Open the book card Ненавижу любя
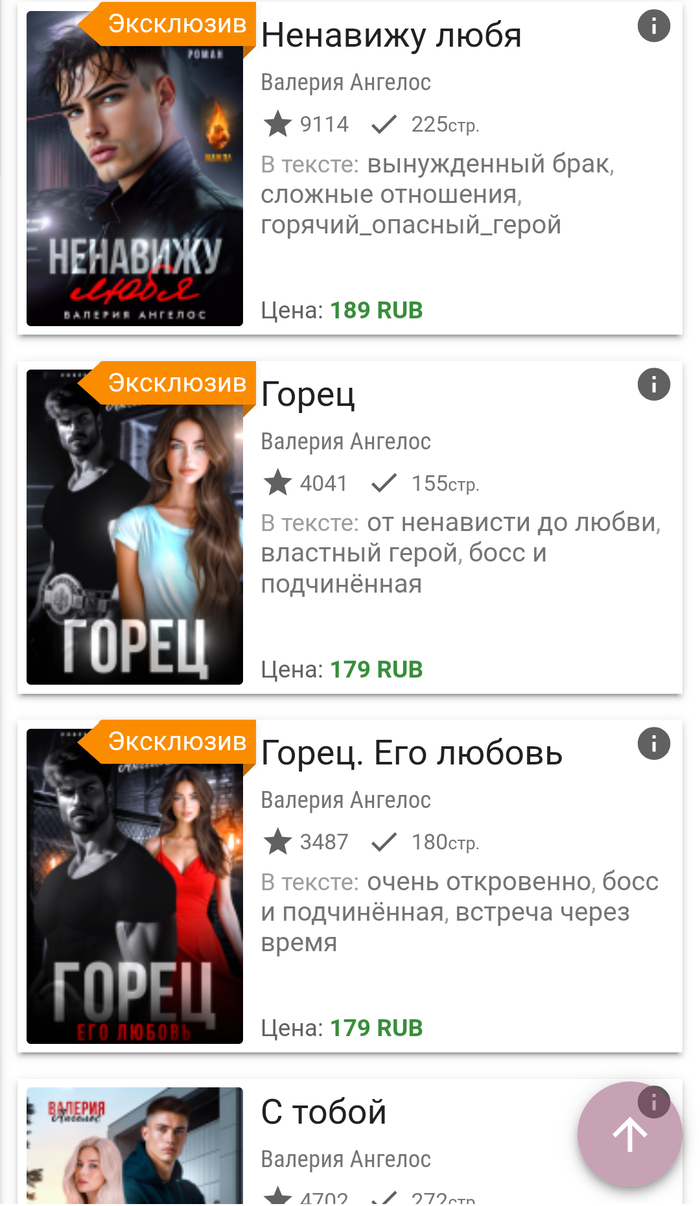 [391, 36]
